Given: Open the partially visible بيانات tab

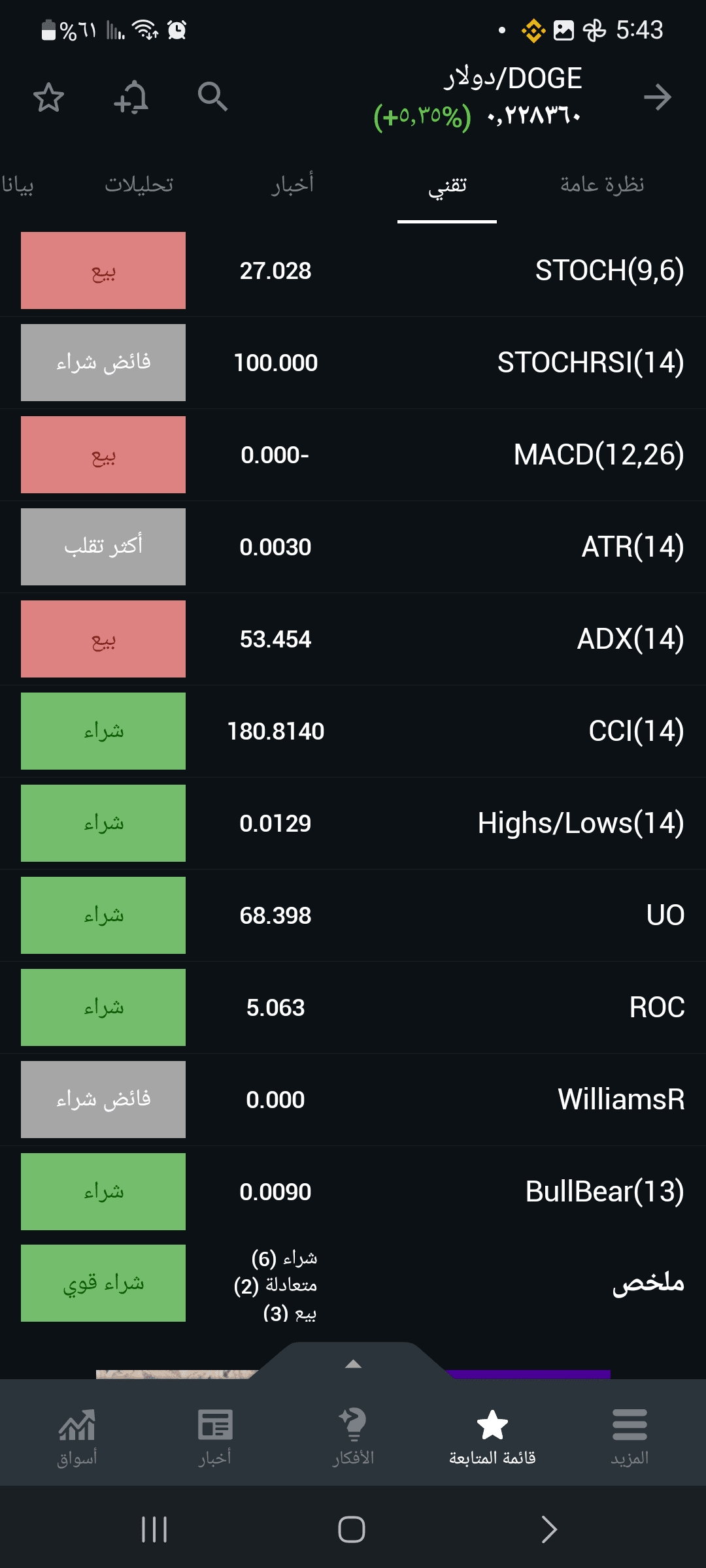Looking at the screenshot, I should (17, 185).
